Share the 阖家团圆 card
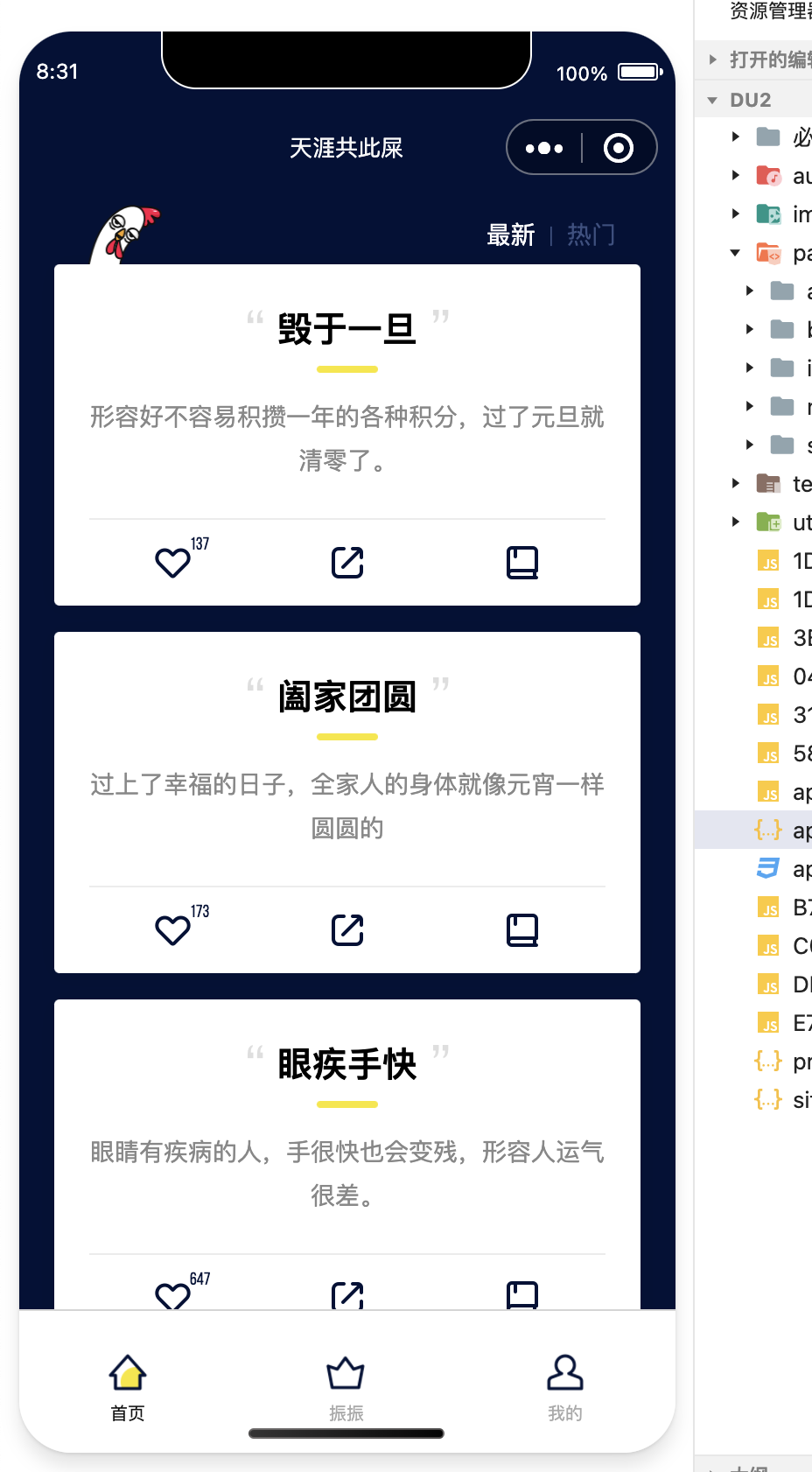Screen dimensions: 812x1472 [347, 929]
